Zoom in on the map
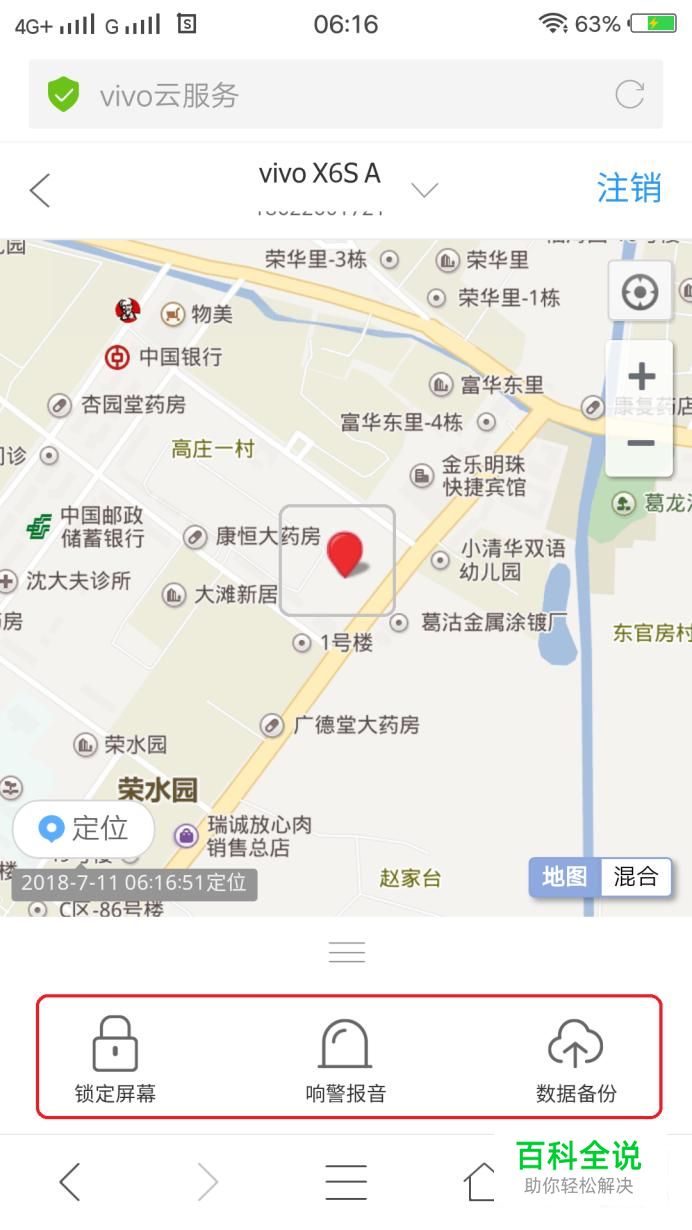The width and height of the screenshot is (692, 1230). 641,377
